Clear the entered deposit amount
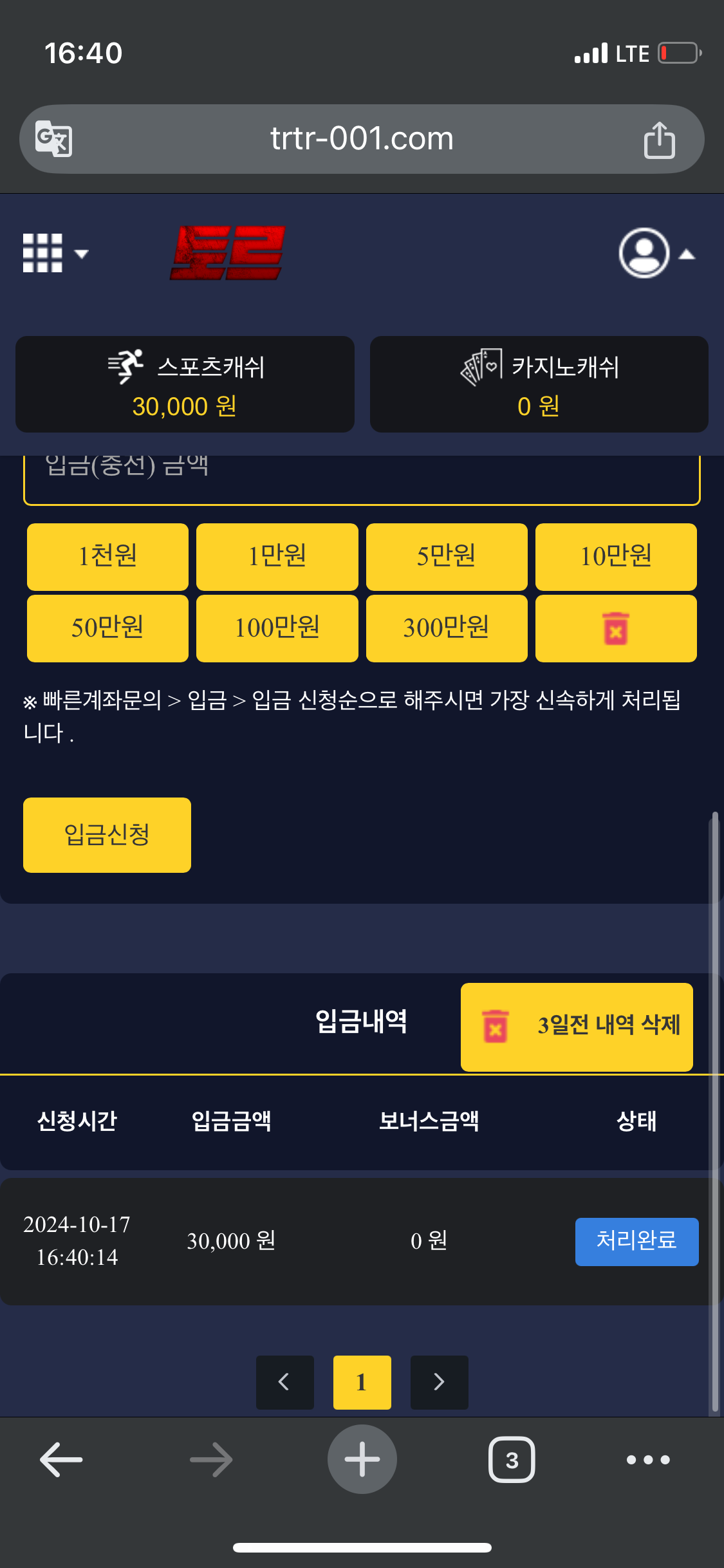This screenshot has width=724, height=1568. click(x=616, y=628)
